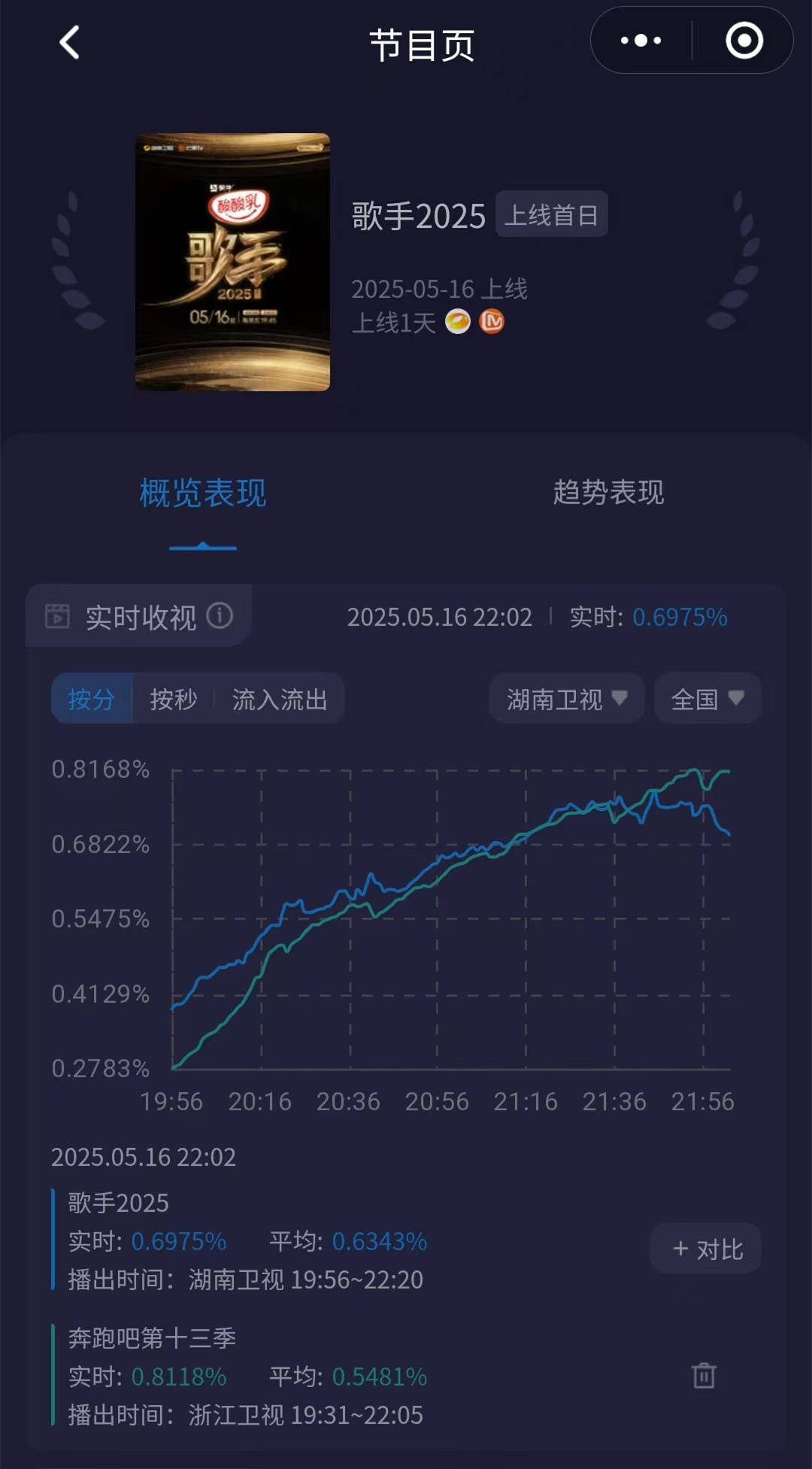
Task: Switch to the 趋势表现 tab
Action: click(608, 493)
